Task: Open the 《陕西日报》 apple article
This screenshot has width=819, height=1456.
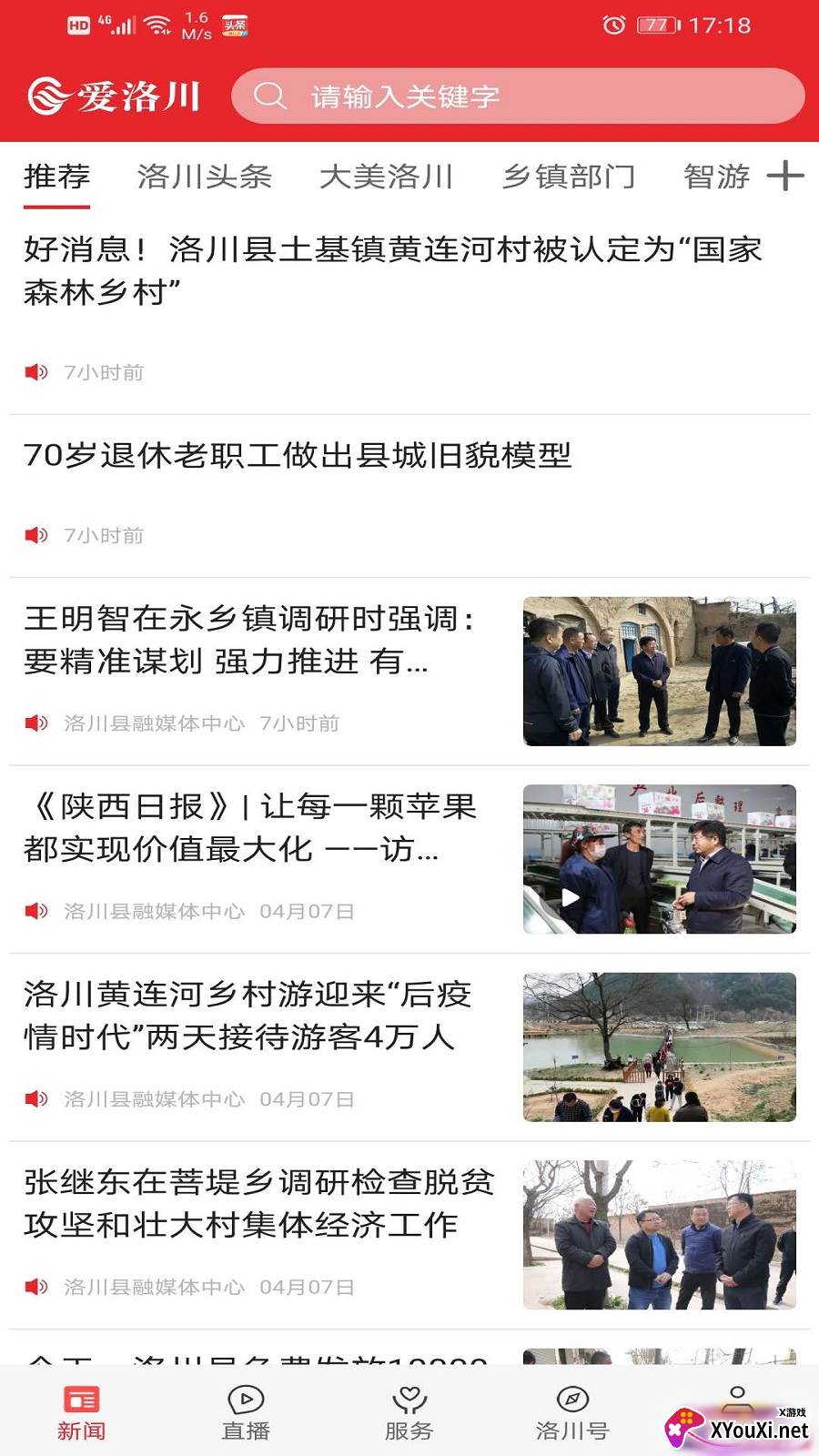Action: click(x=250, y=827)
